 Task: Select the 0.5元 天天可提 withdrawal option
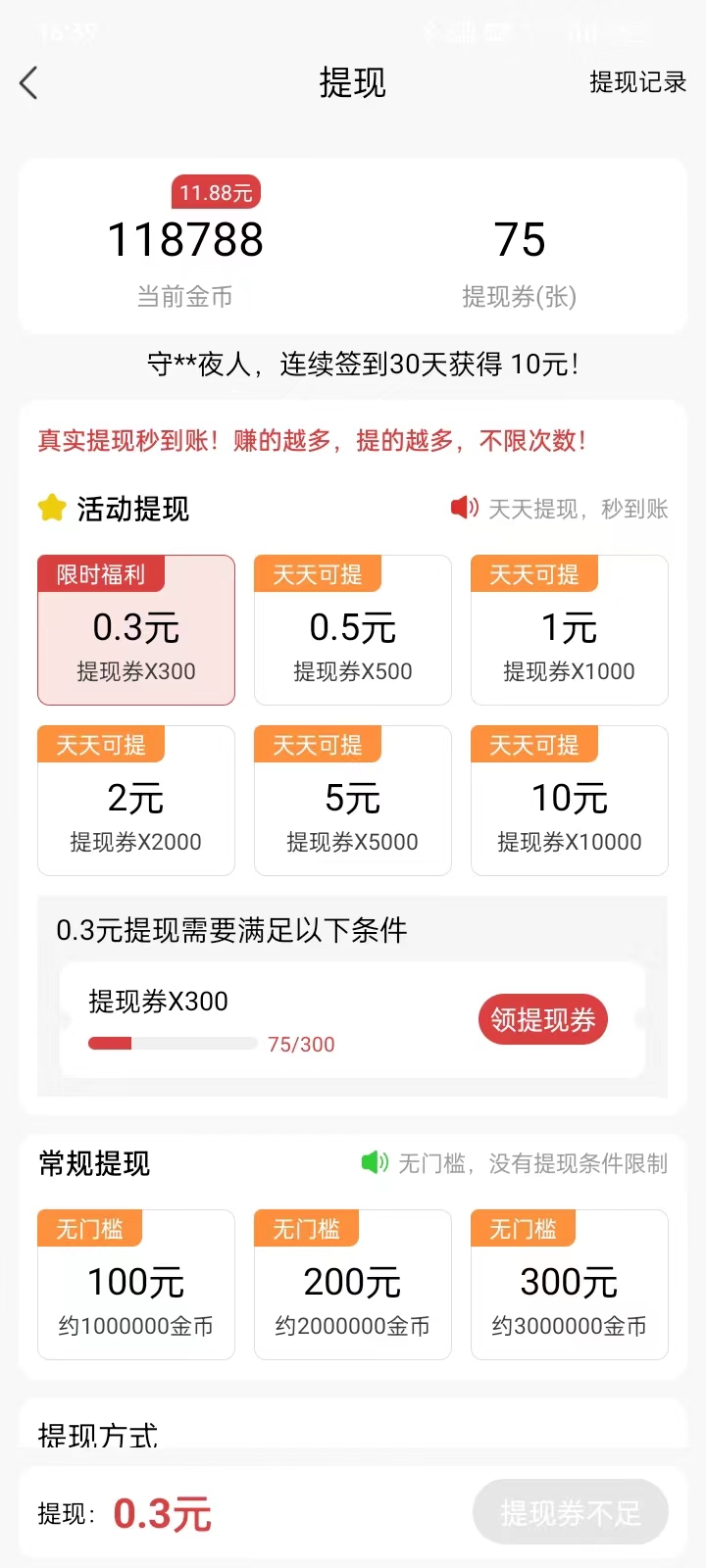click(352, 630)
